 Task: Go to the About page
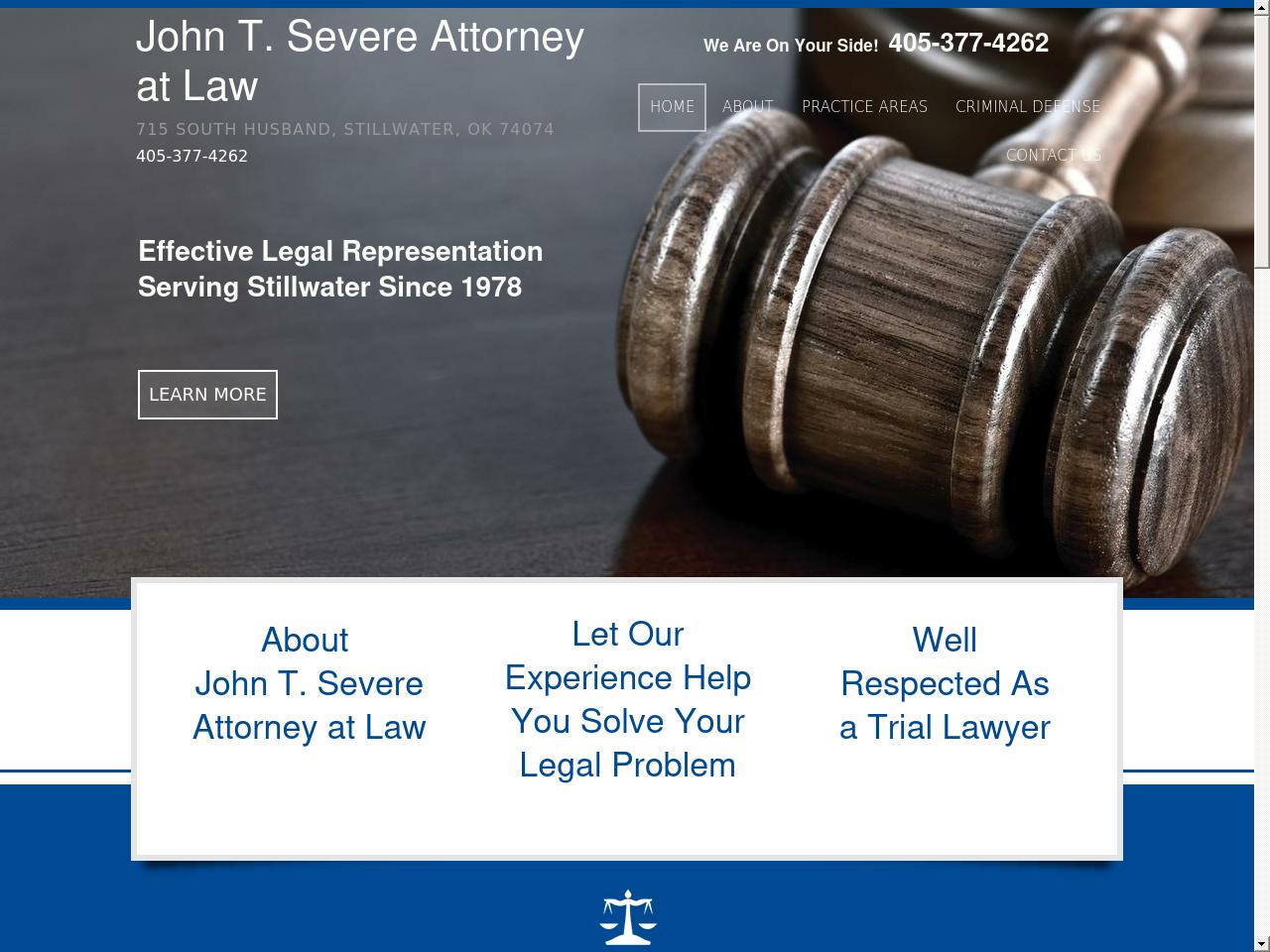point(747,107)
